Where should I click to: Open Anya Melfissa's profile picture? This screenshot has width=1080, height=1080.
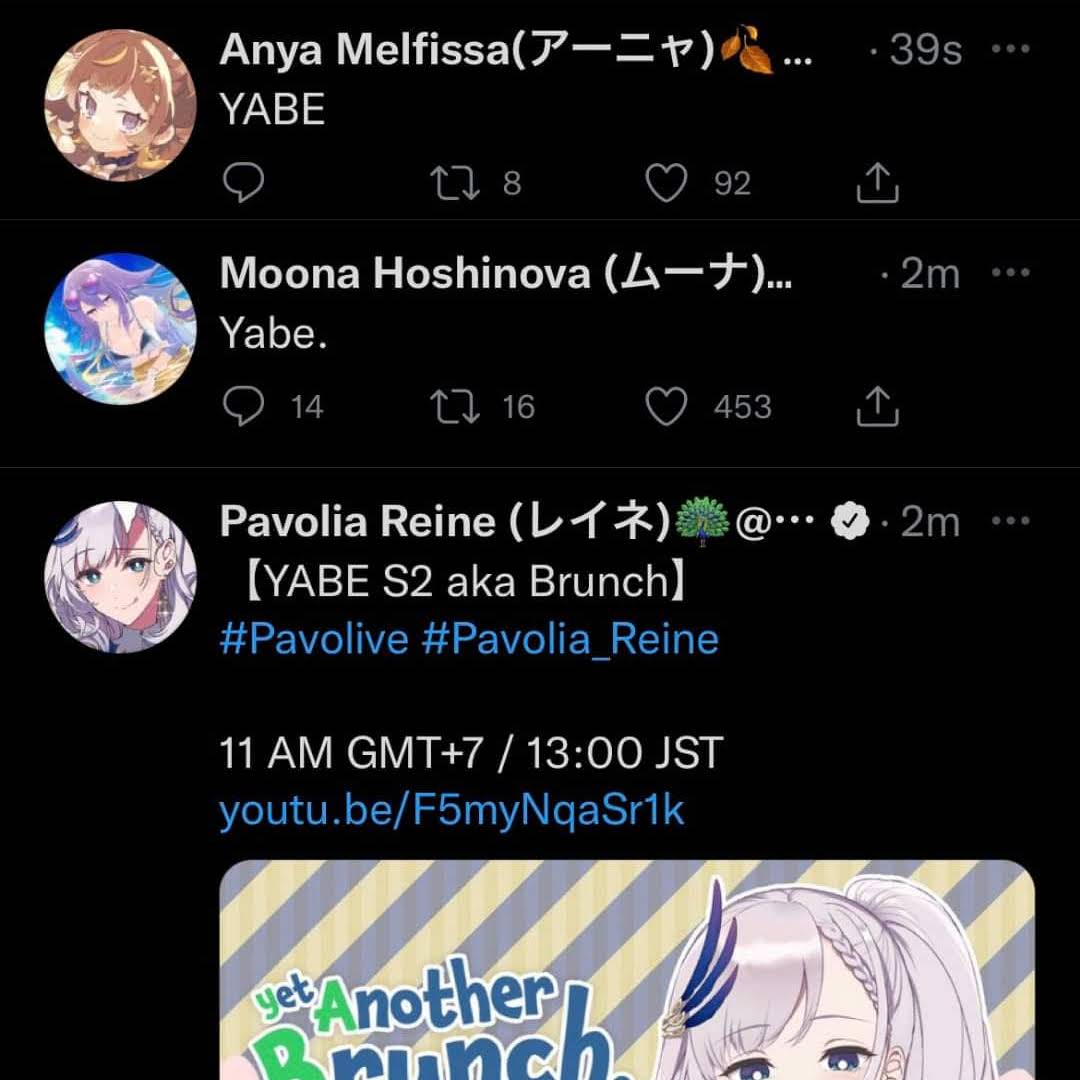120,105
